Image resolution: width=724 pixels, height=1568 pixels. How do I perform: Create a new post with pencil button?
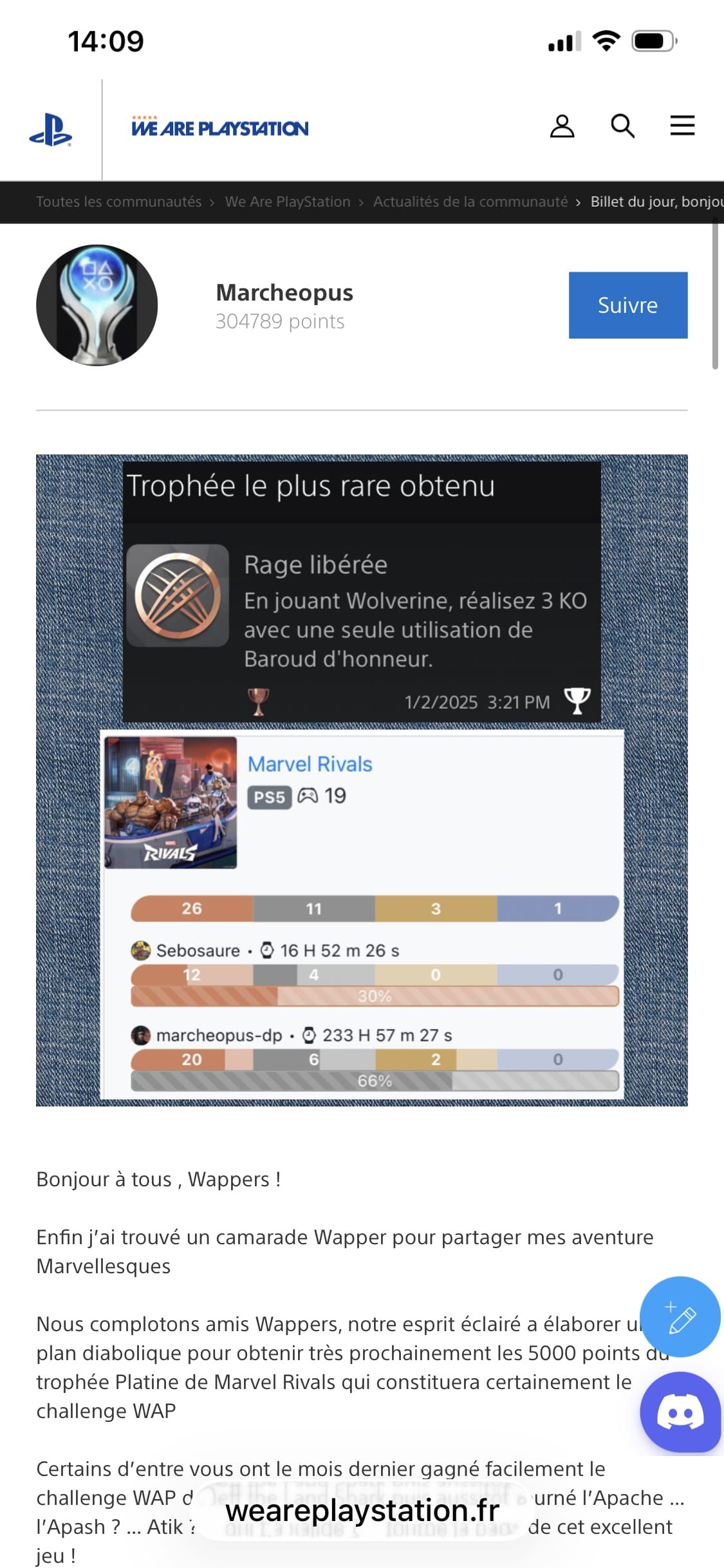[x=680, y=1317]
